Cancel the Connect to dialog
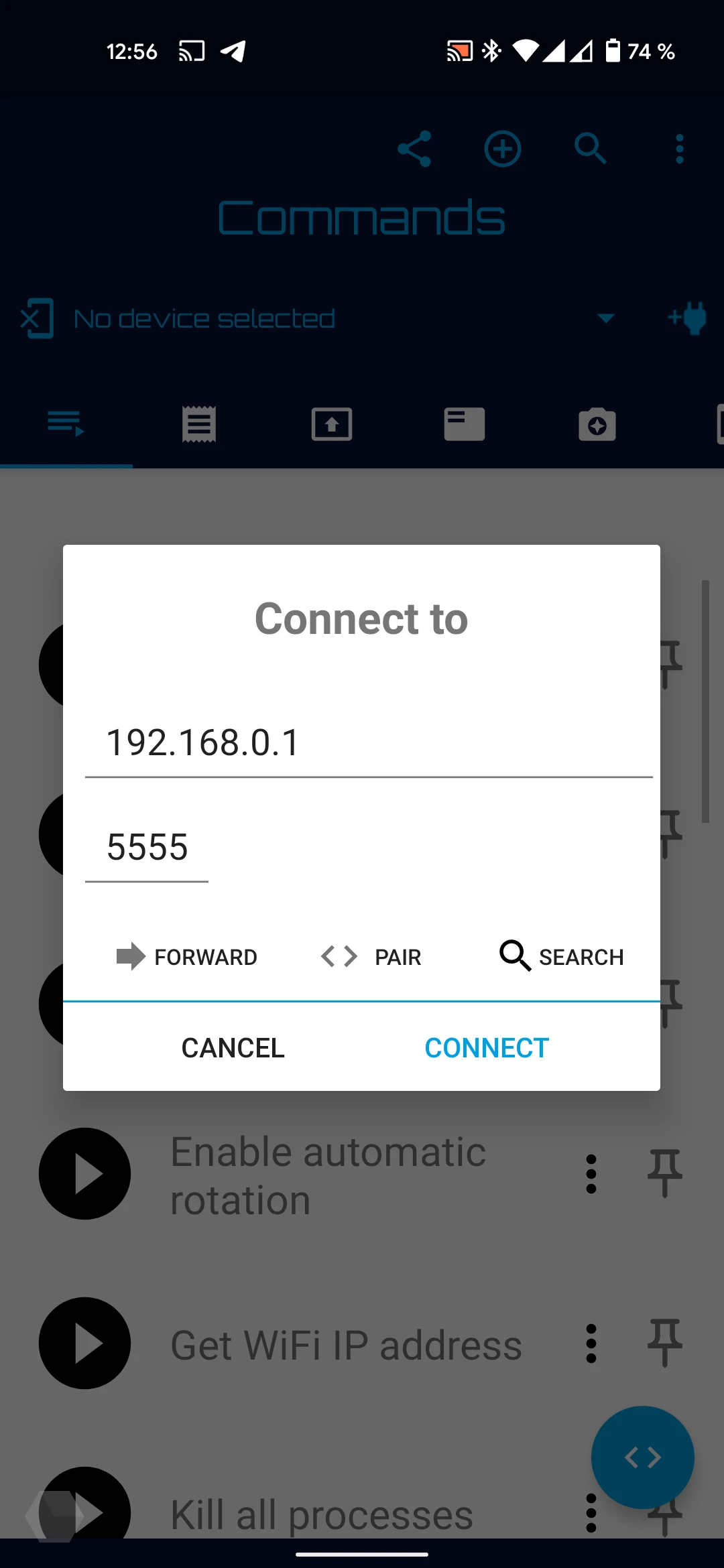Image resolution: width=724 pixels, height=1568 pixels. pyautogui.click(x=233, y=1048)
